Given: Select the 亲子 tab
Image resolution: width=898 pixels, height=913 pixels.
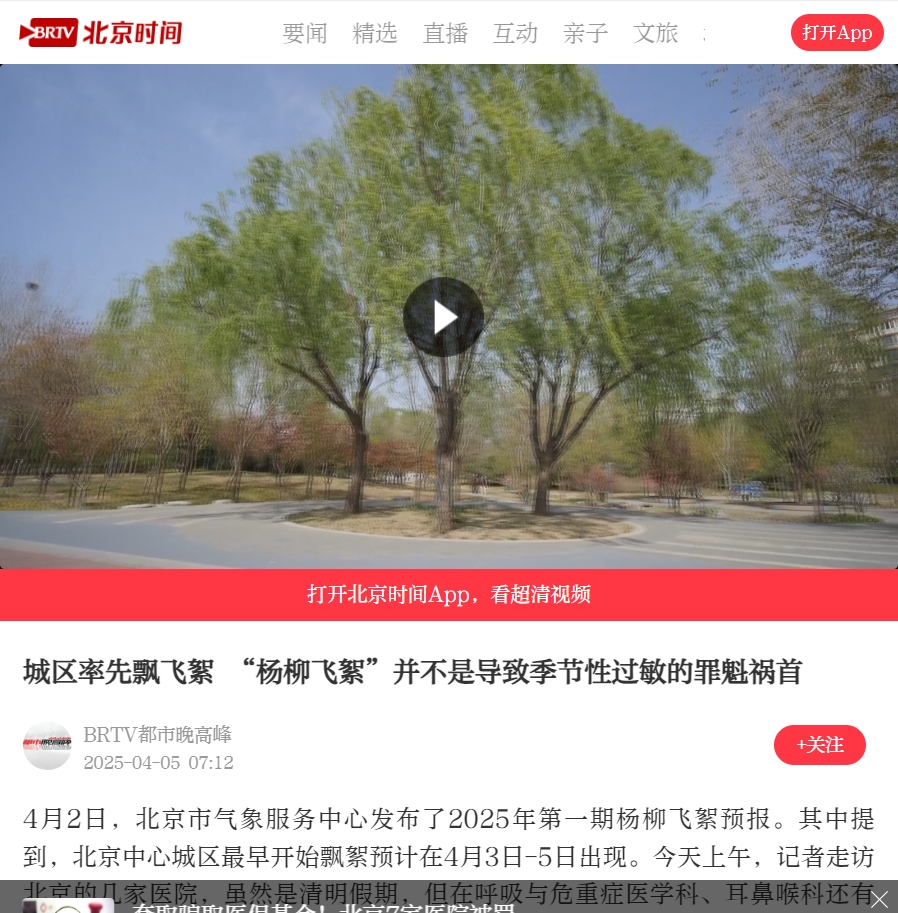Looking at the screenshot, I should [585, 33].
